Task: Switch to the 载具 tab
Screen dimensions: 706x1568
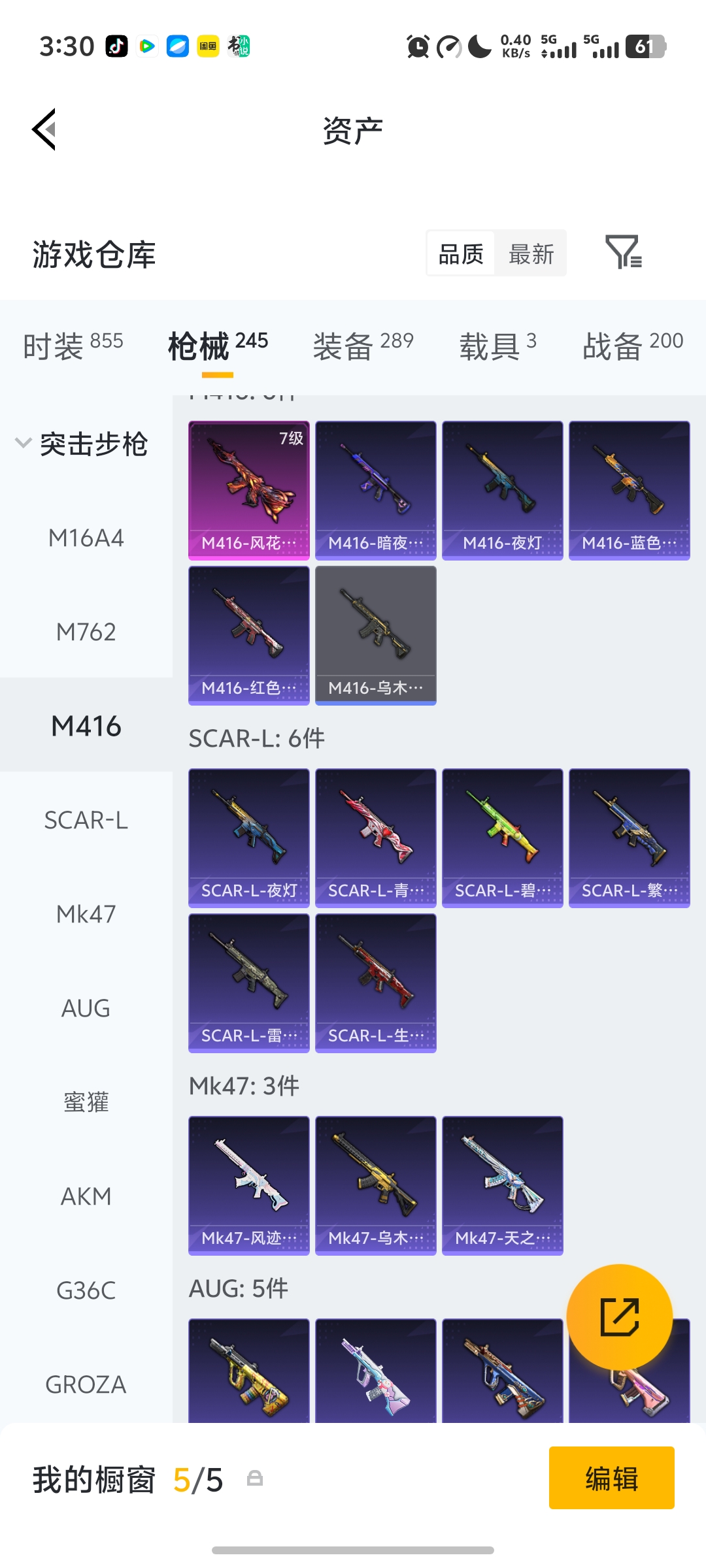Action: [x=497, y=345]
